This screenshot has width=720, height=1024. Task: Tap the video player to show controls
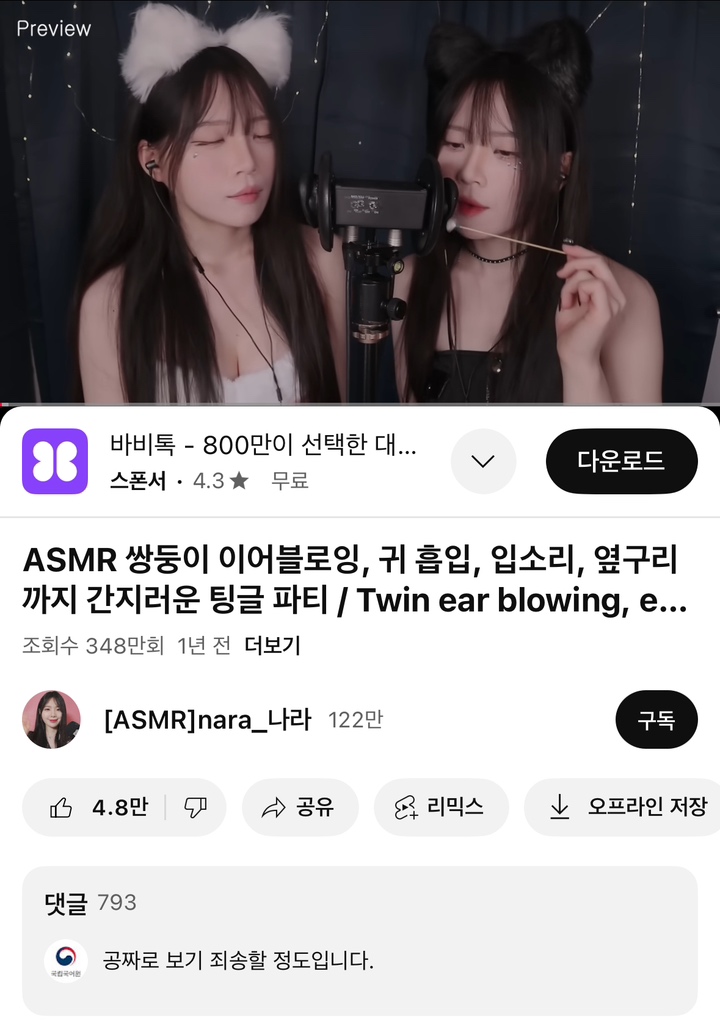[x=360, y=200]
